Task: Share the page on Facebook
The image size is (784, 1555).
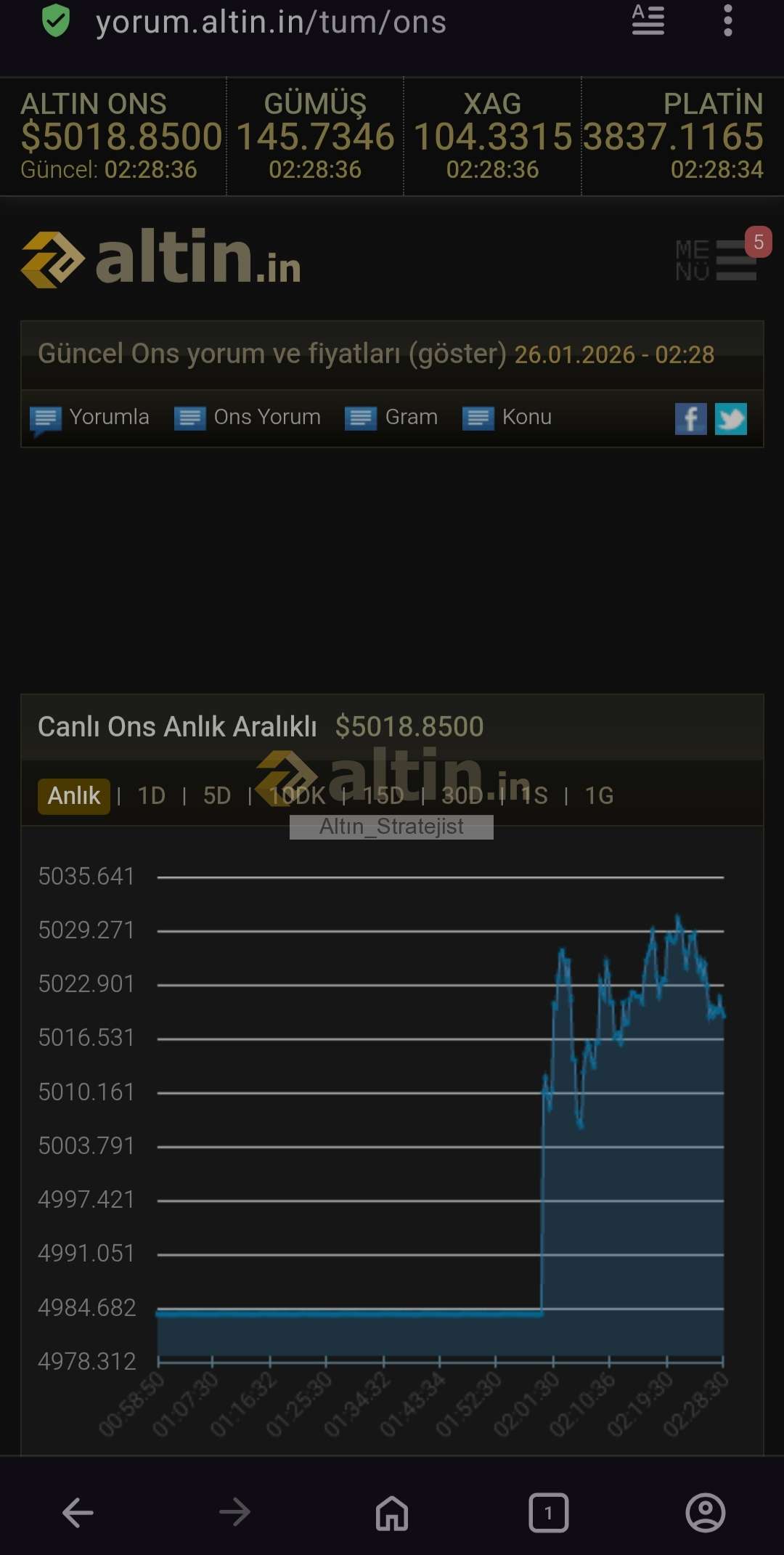Action: (690, 419)
